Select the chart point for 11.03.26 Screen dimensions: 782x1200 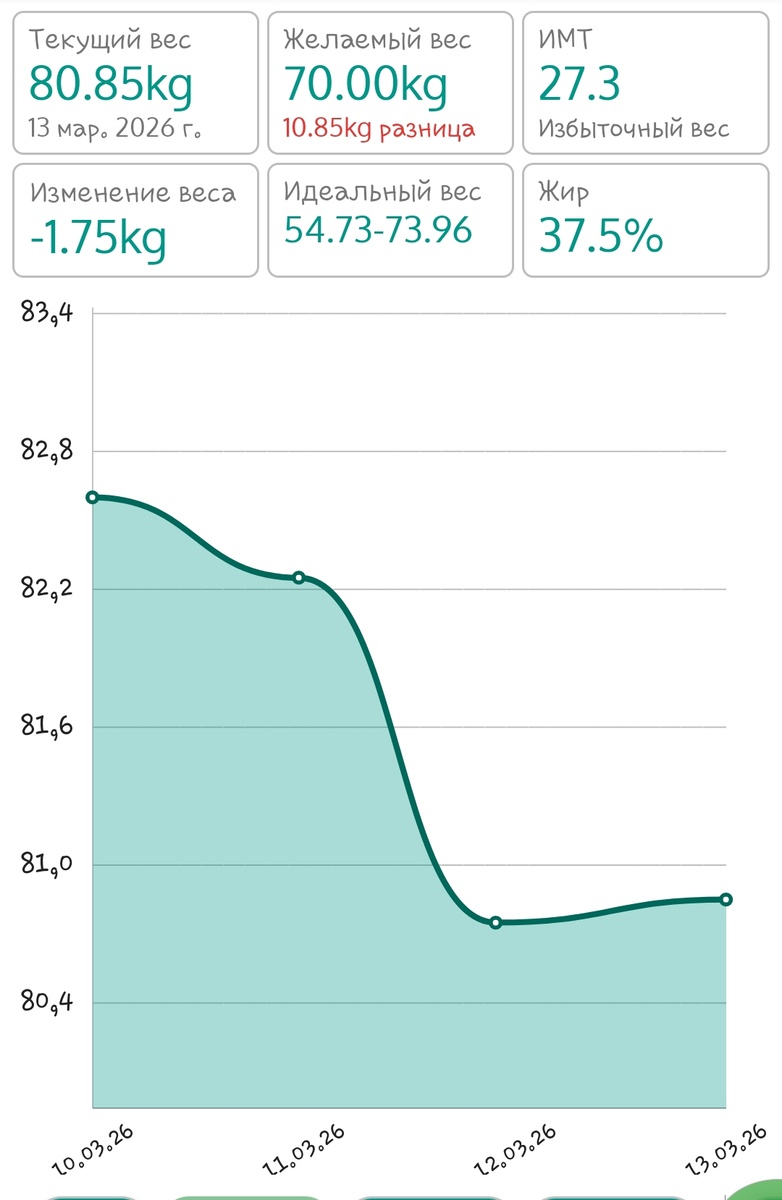click(298, 578)
